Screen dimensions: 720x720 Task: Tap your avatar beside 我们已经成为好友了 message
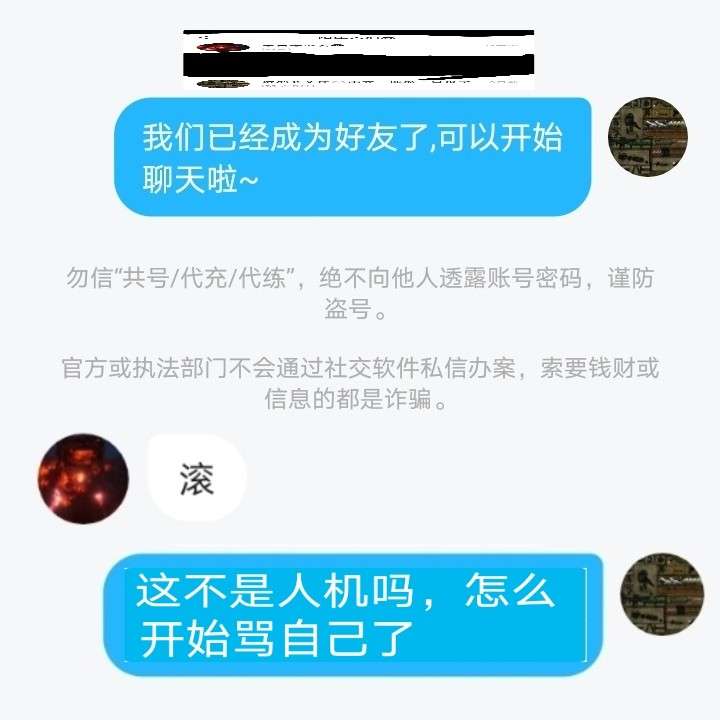[x=649, y=137]
